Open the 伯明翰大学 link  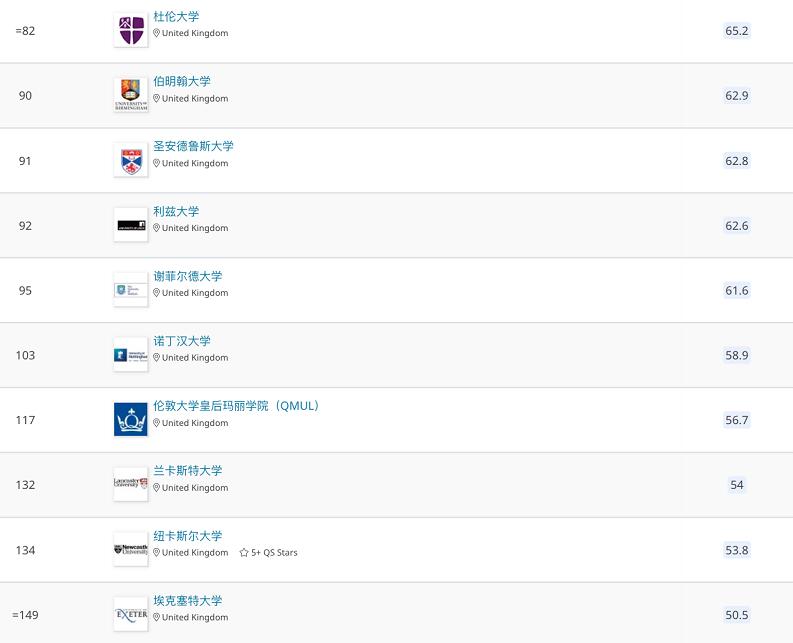tap(182, 81)
